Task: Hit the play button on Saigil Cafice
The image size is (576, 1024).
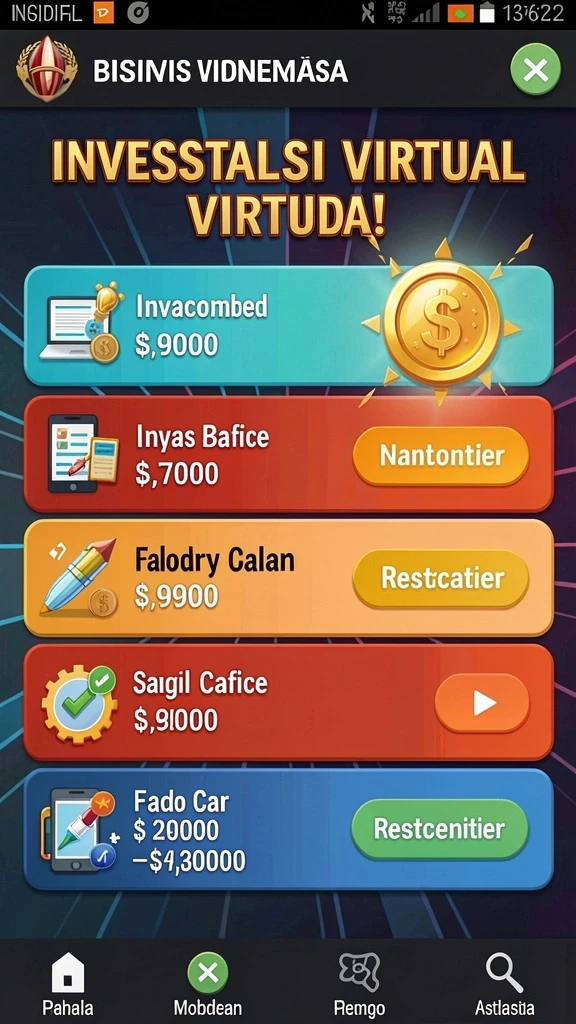Action: point(482,703)
